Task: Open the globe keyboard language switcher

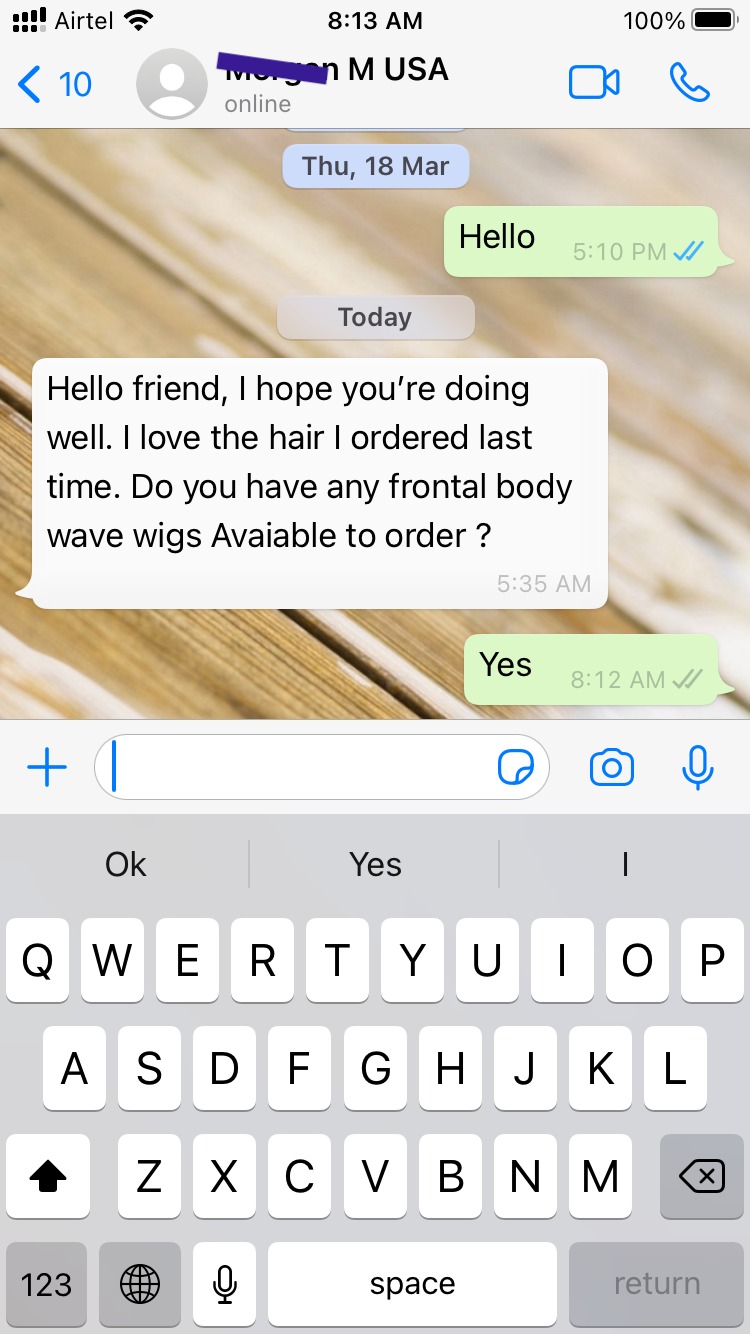Action: point(140,1284)
